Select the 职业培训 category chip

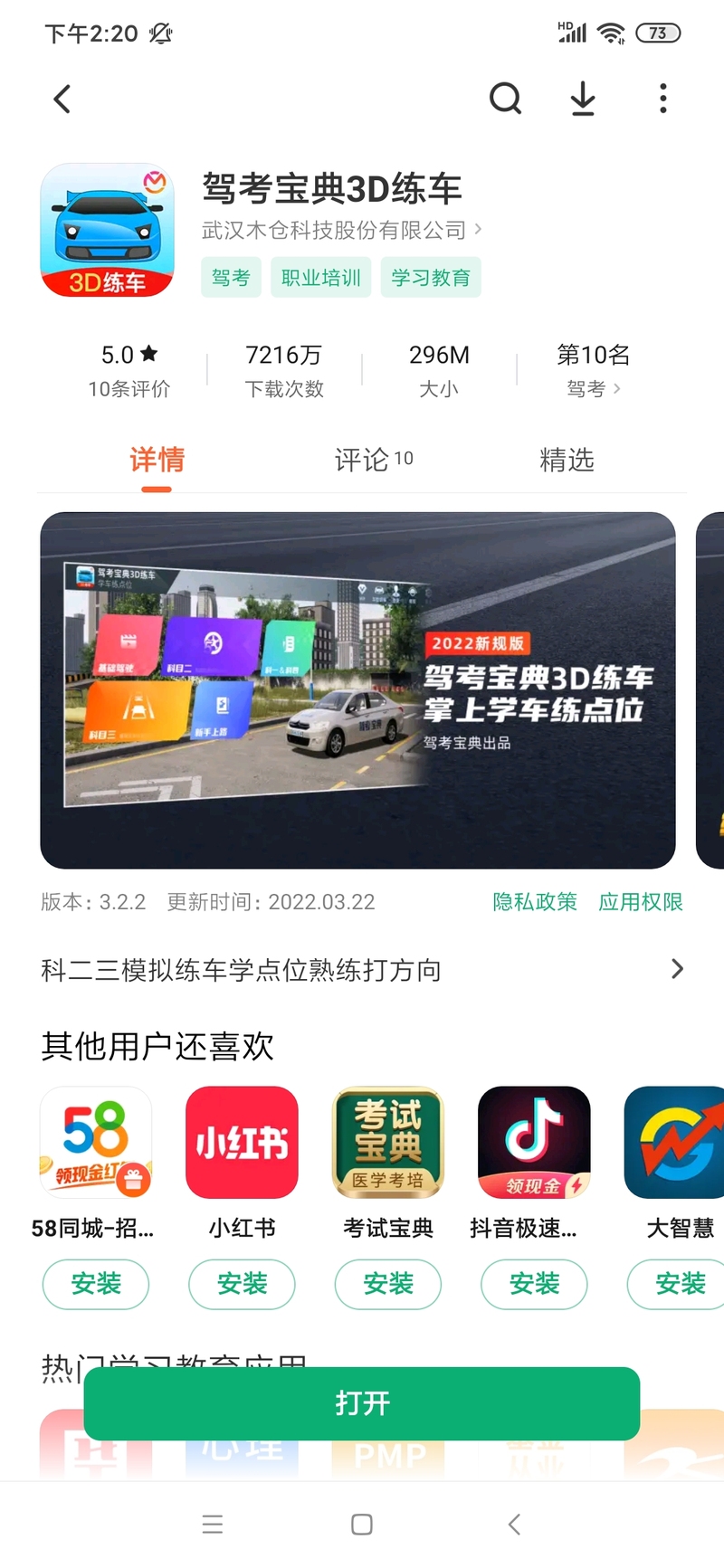click(x=320, y=278)
